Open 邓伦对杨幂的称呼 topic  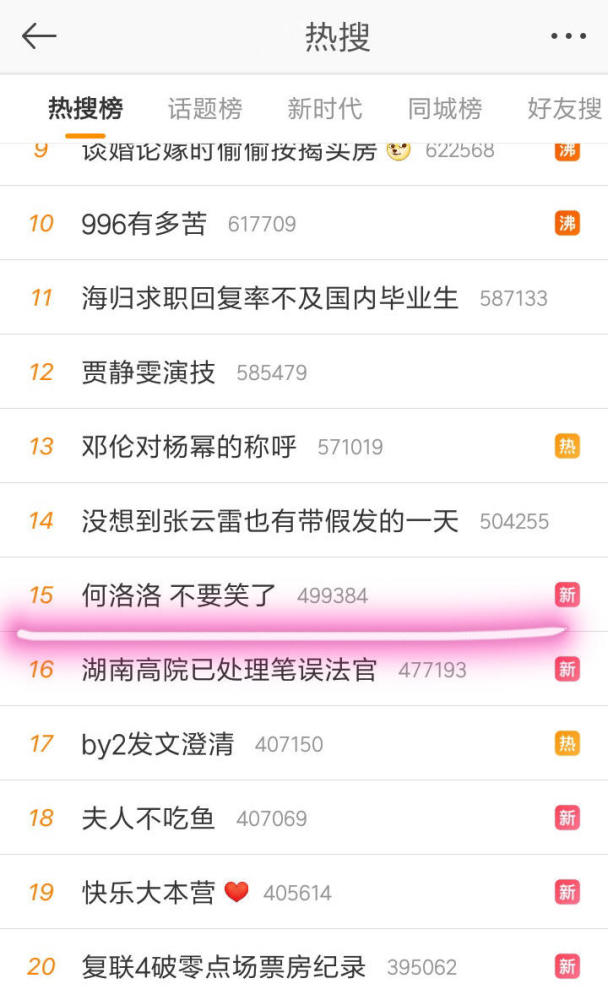tap(189, 447)
